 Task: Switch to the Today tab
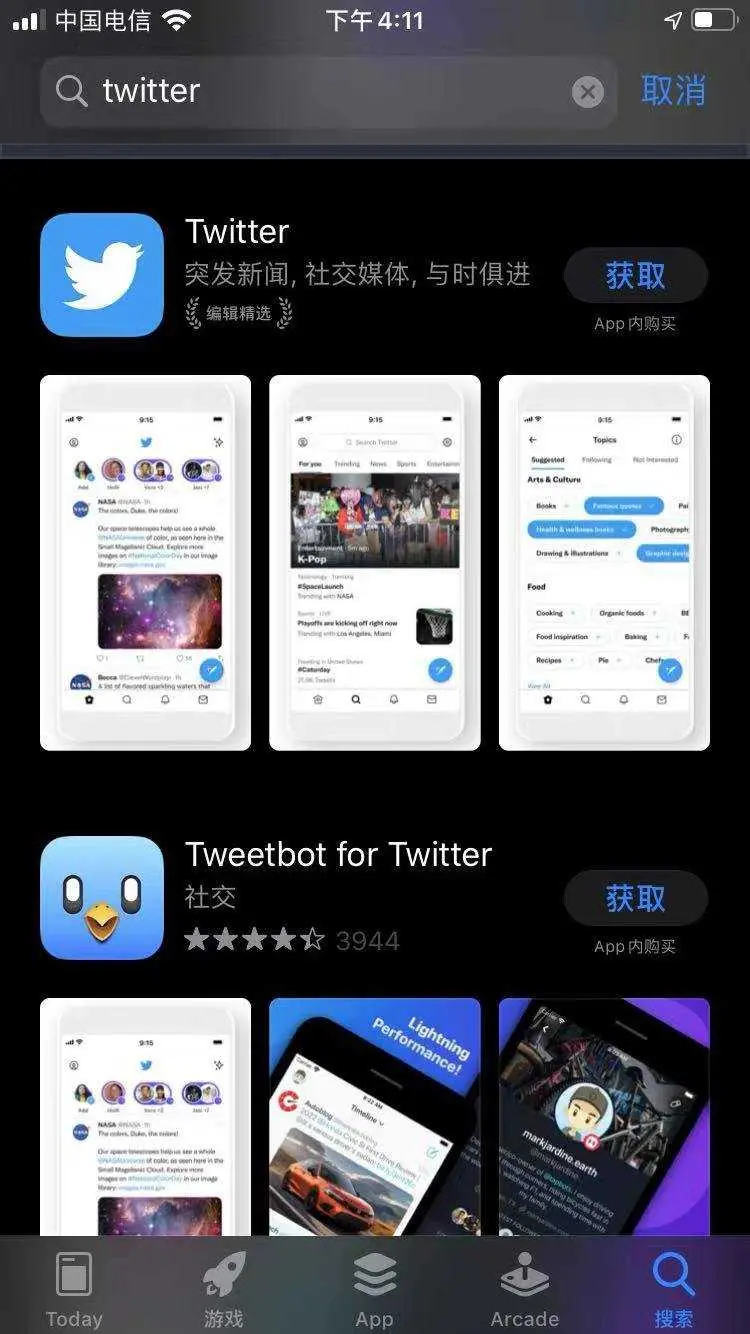pos(74,1290)
